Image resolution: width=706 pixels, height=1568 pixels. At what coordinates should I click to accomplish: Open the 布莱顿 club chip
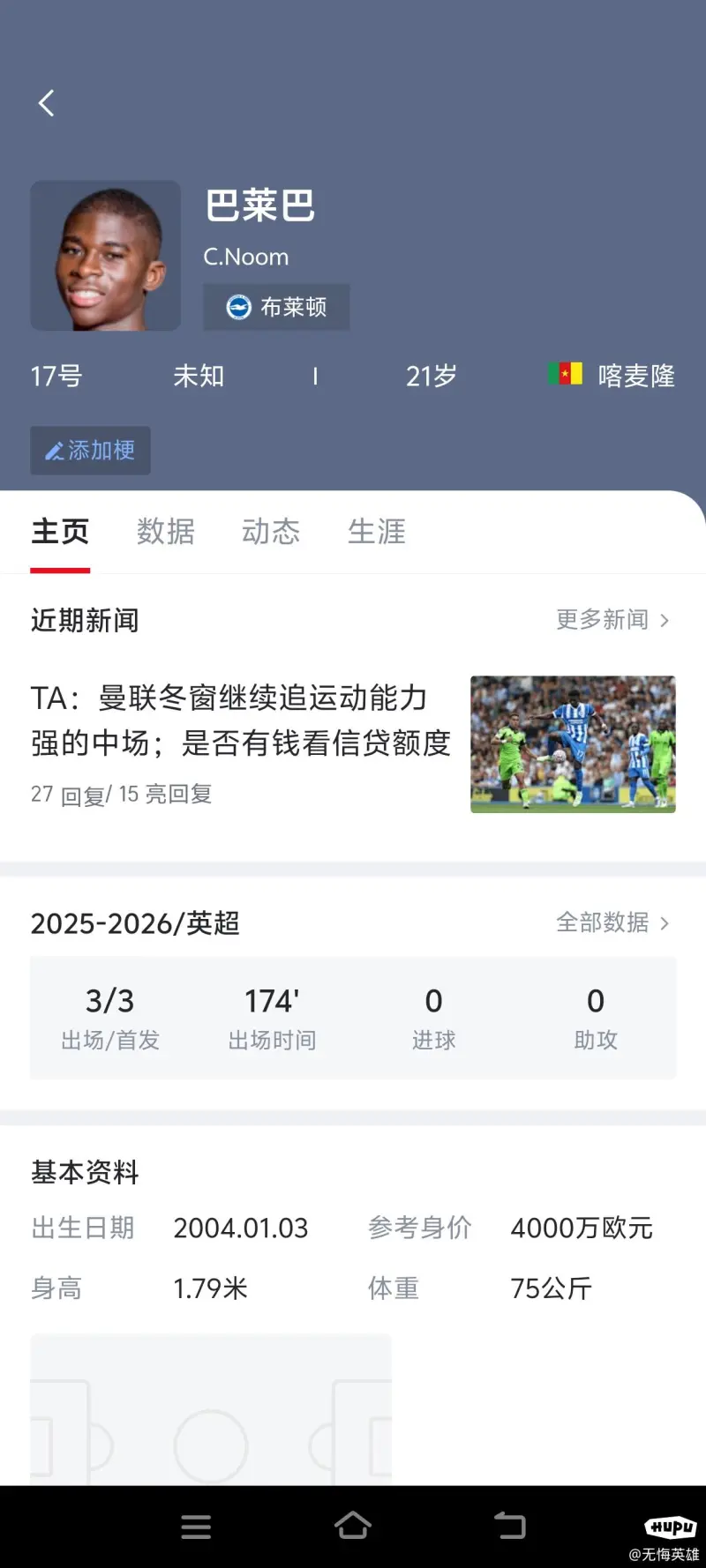click(276, 307)
